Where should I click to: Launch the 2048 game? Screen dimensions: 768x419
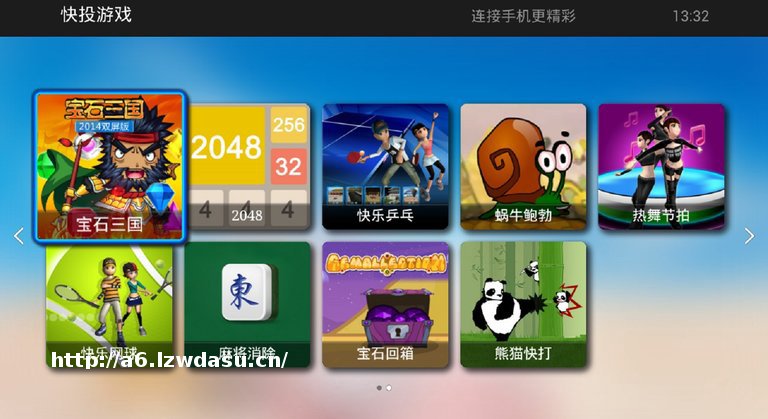[248, 167]
